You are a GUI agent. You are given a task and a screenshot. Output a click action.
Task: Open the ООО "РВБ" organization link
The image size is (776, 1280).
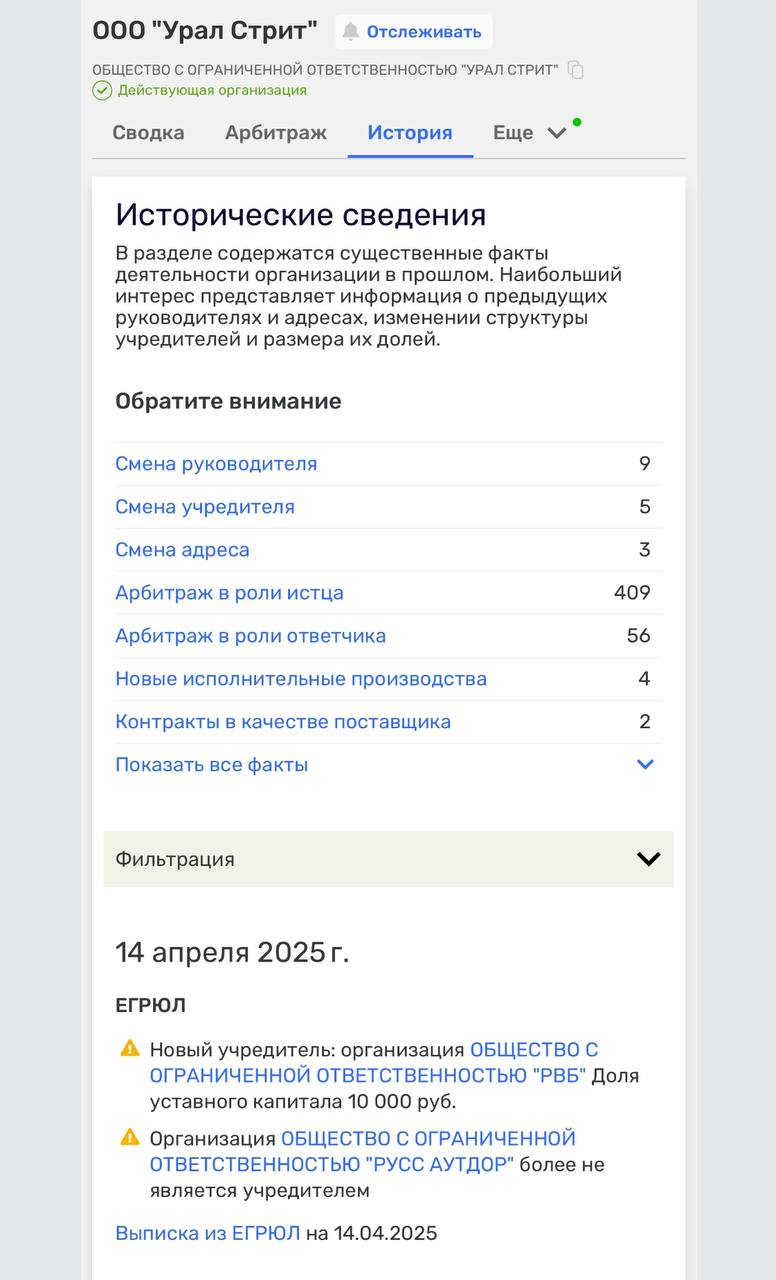pyautogui.click(x=368, y=1076)
